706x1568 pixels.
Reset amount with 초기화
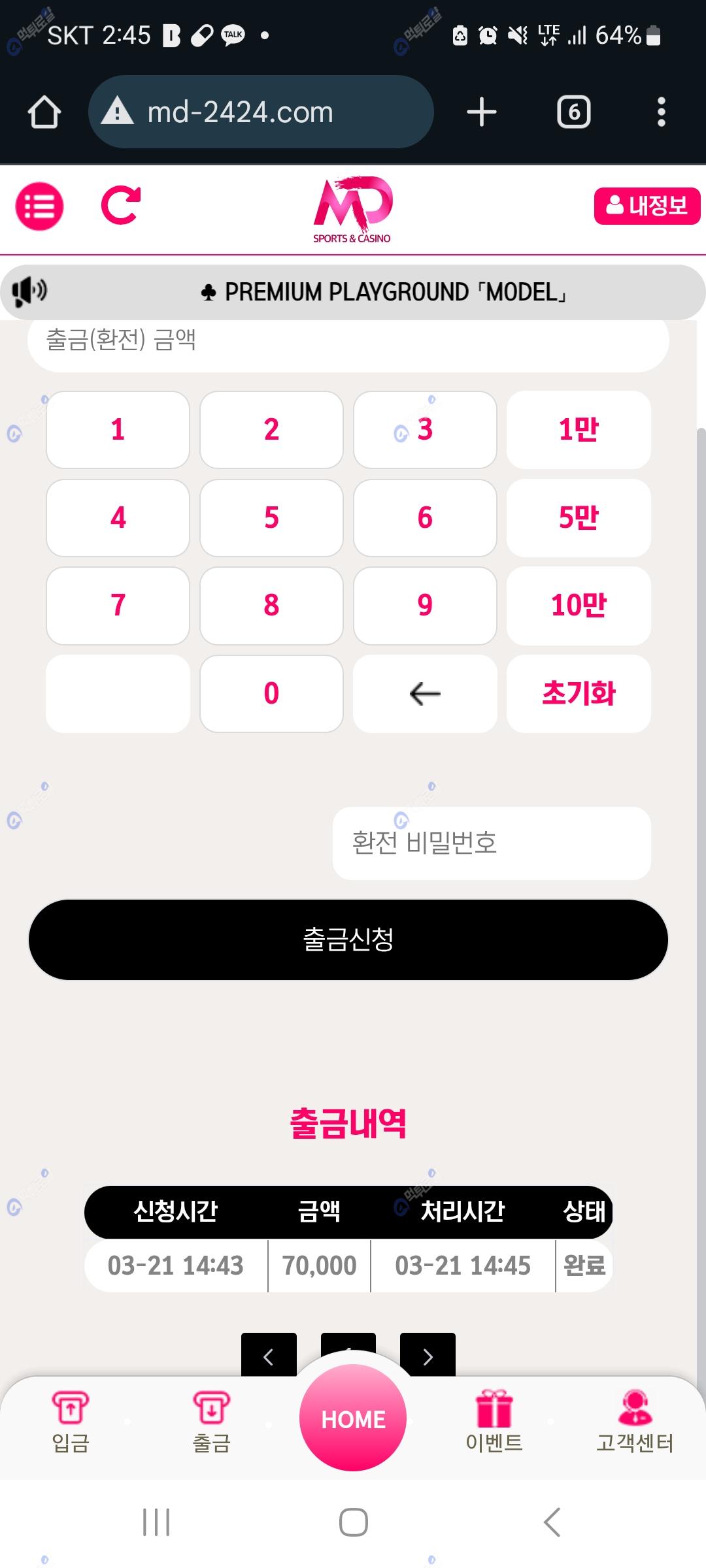click(579, 694)
